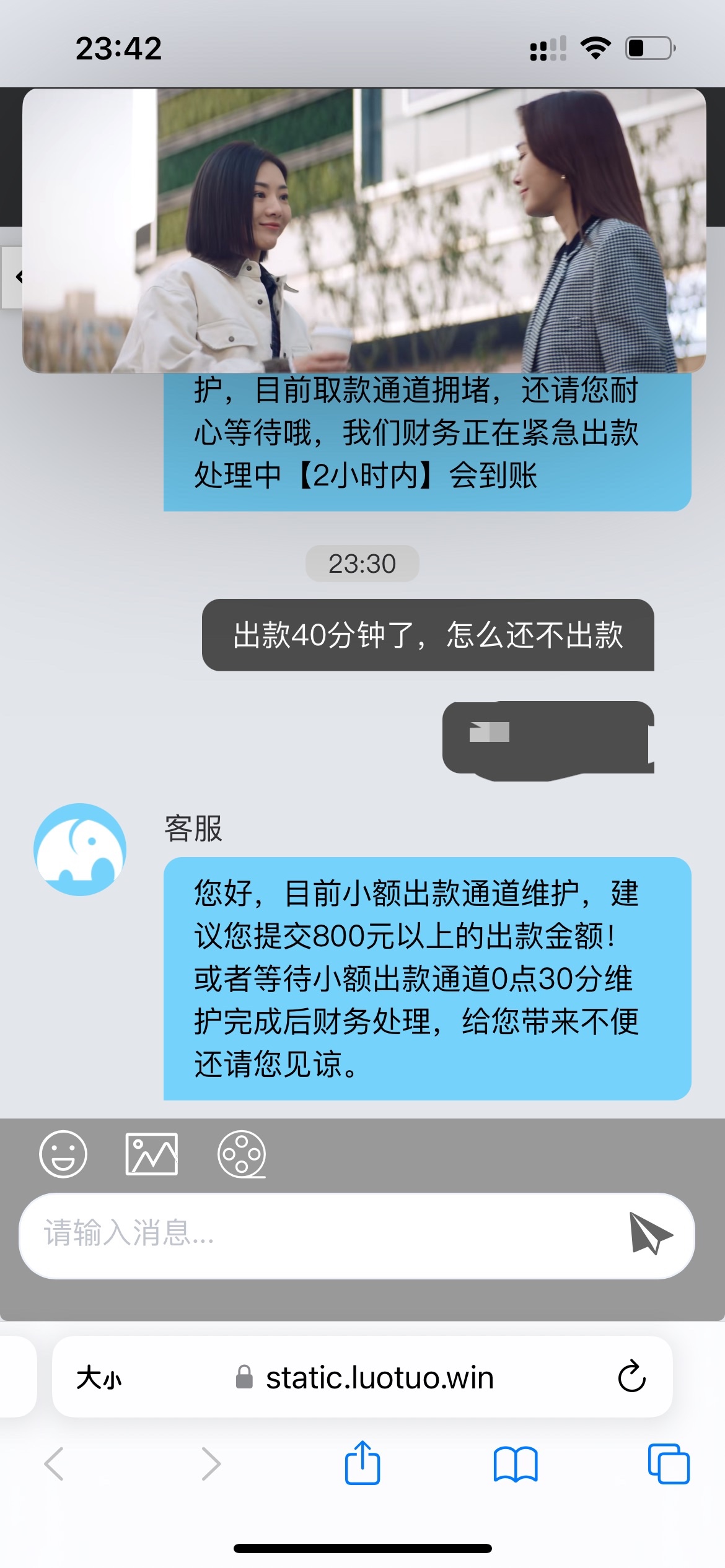Open Safari bookmarks
The height and width of the screenshot is (1568, 725).
(516, 1464)
